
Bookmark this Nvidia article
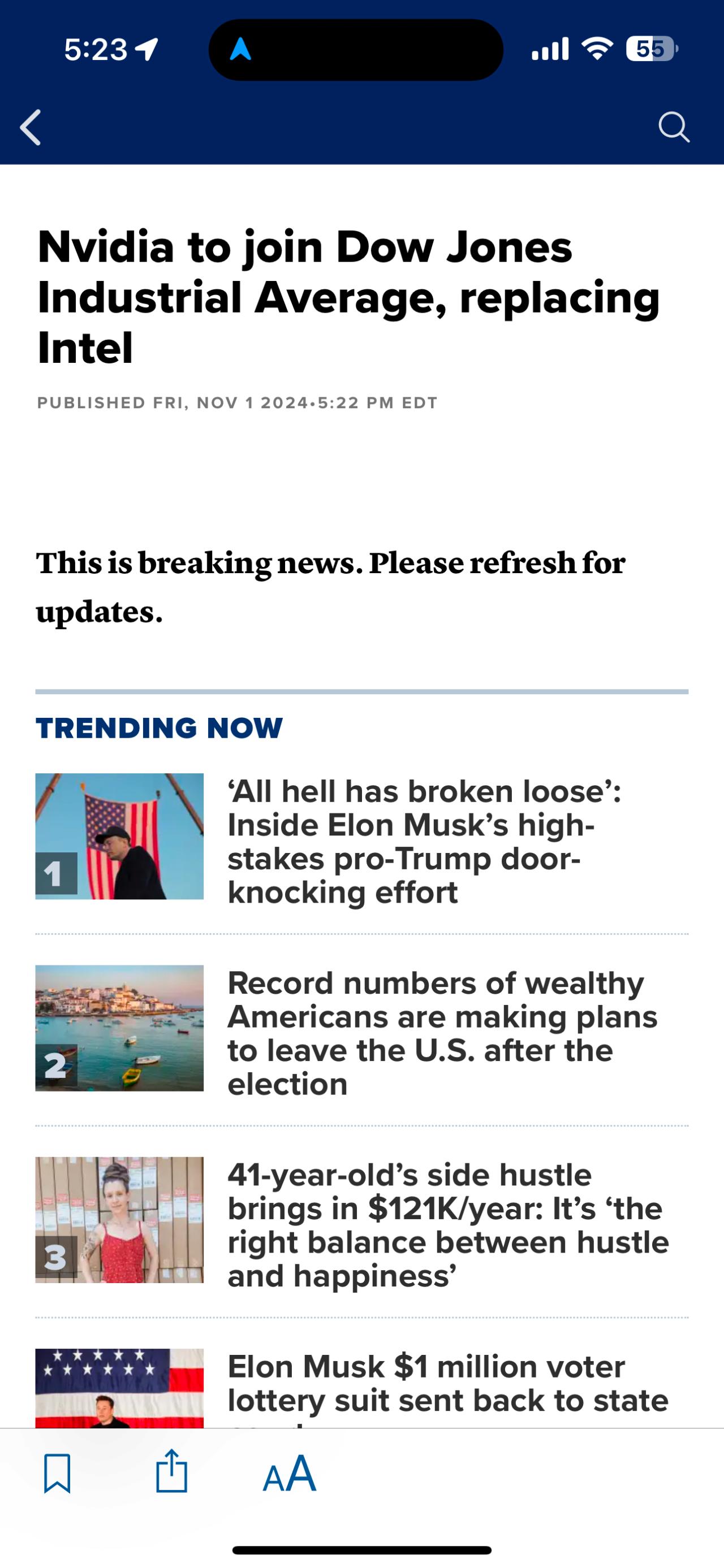tap(57, 1473)
